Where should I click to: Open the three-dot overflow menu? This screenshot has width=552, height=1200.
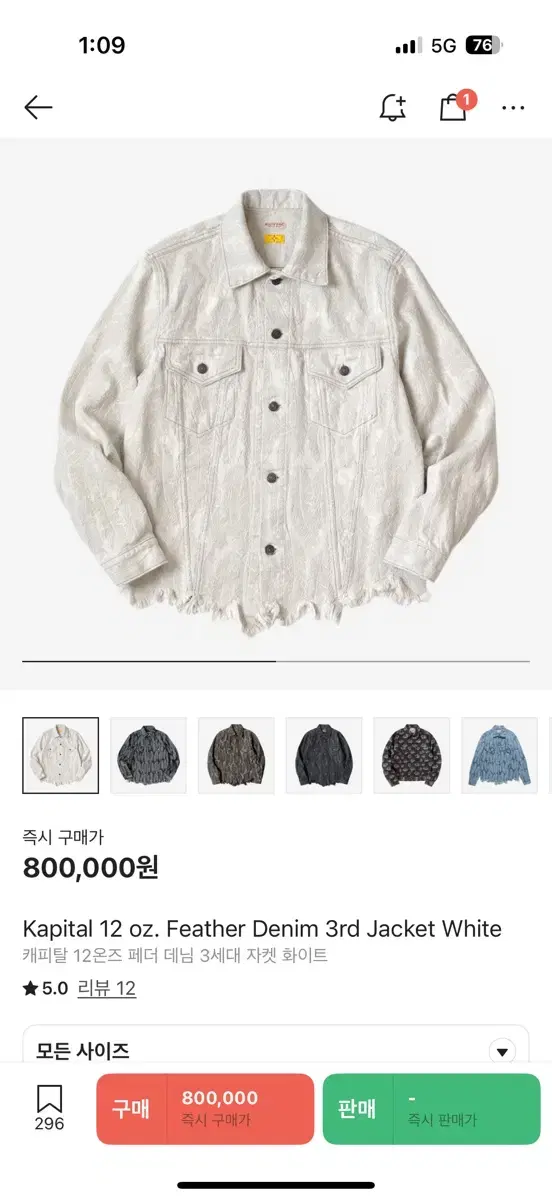[513, 107]
